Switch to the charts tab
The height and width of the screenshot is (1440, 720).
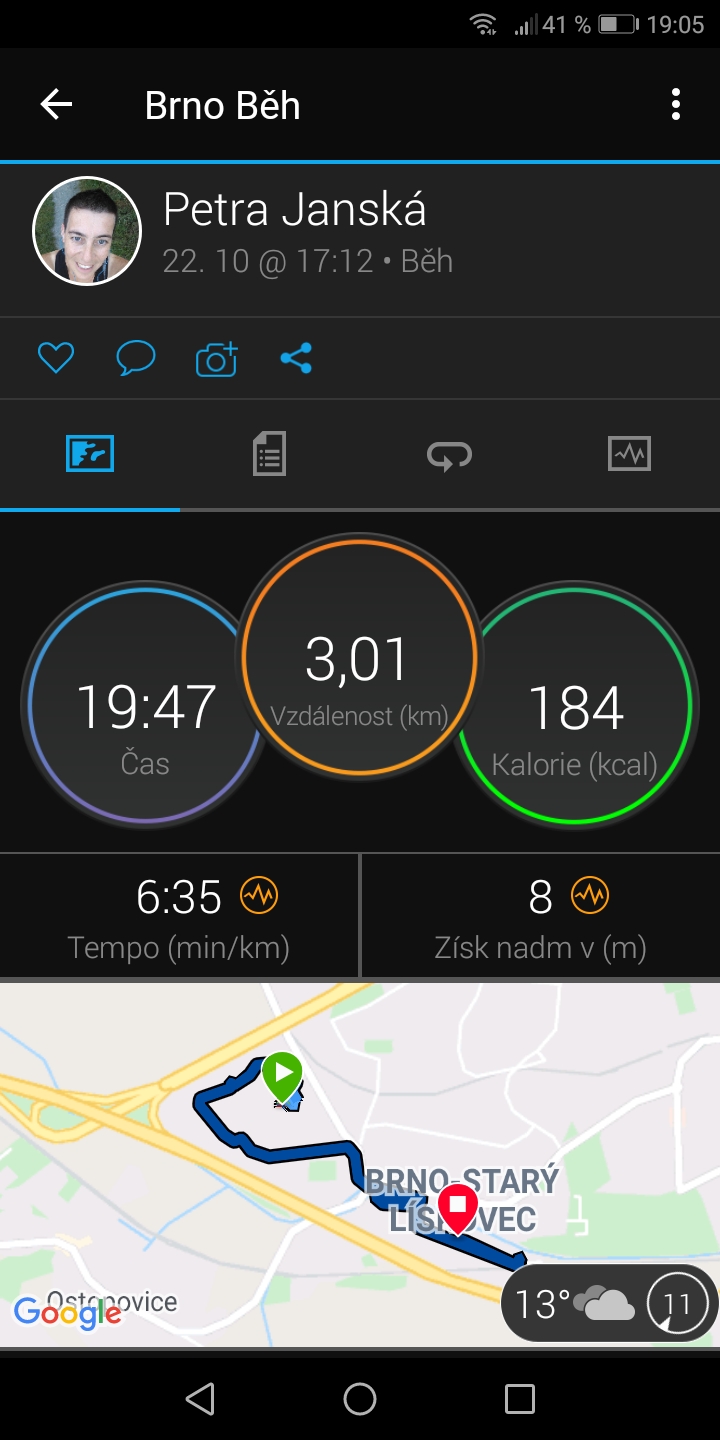click(629, 454)
